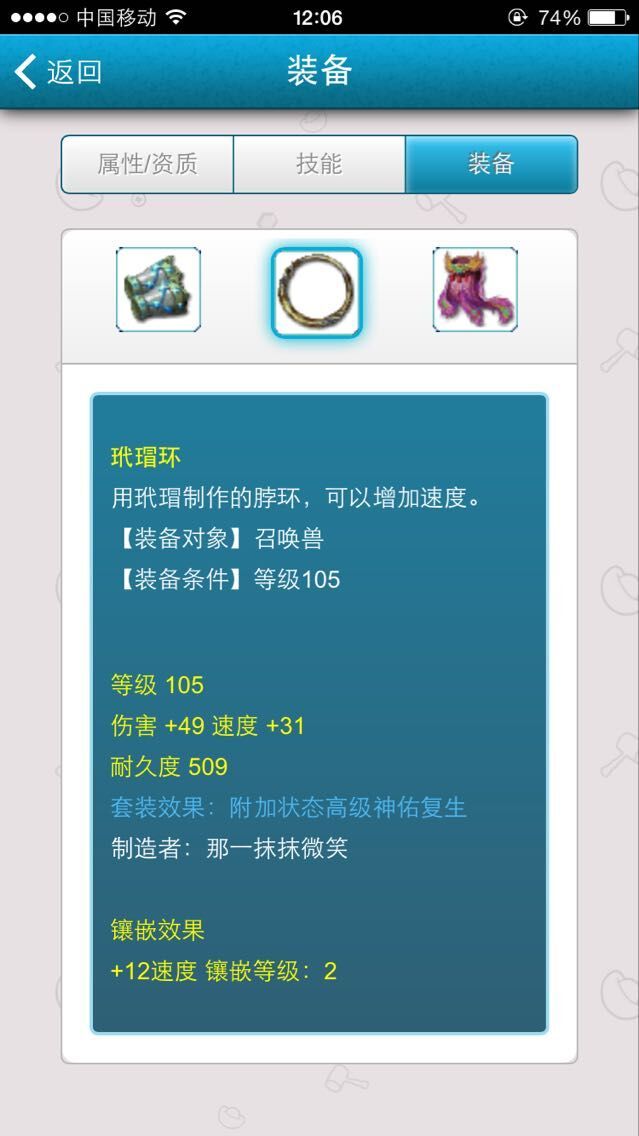
Task: Select the purple armor equipment icon
Action: tap(475, 290)
